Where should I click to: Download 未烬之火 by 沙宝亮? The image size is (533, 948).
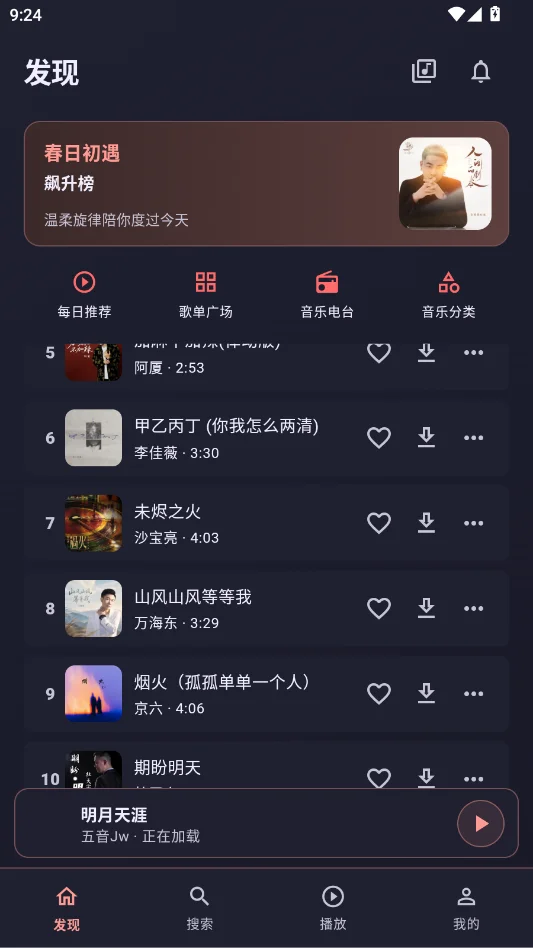[x=426, y=522]
